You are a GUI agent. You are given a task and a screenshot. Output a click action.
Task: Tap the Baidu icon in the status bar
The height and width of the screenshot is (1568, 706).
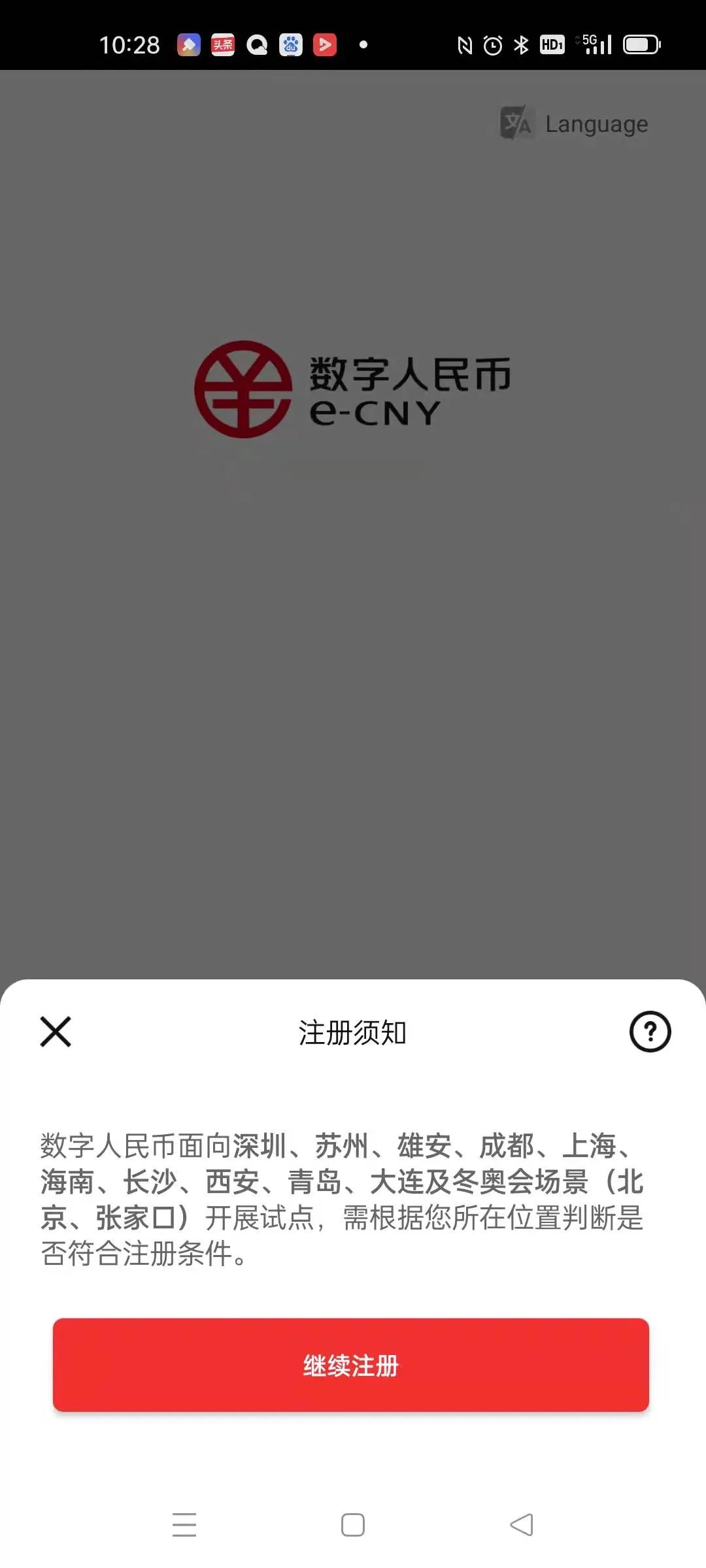point(291,44)
